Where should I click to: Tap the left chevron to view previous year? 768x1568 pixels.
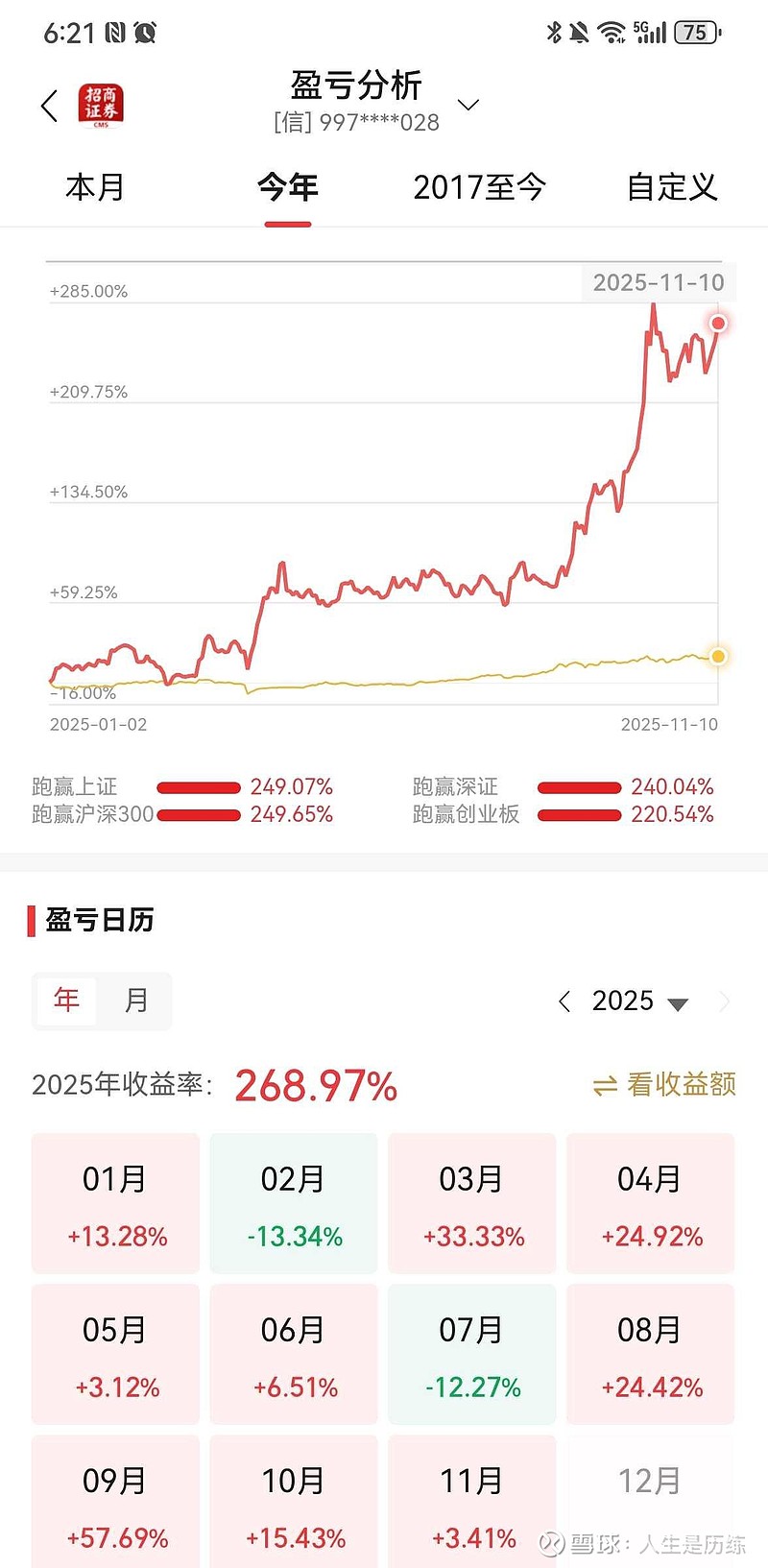point(564,1001)
